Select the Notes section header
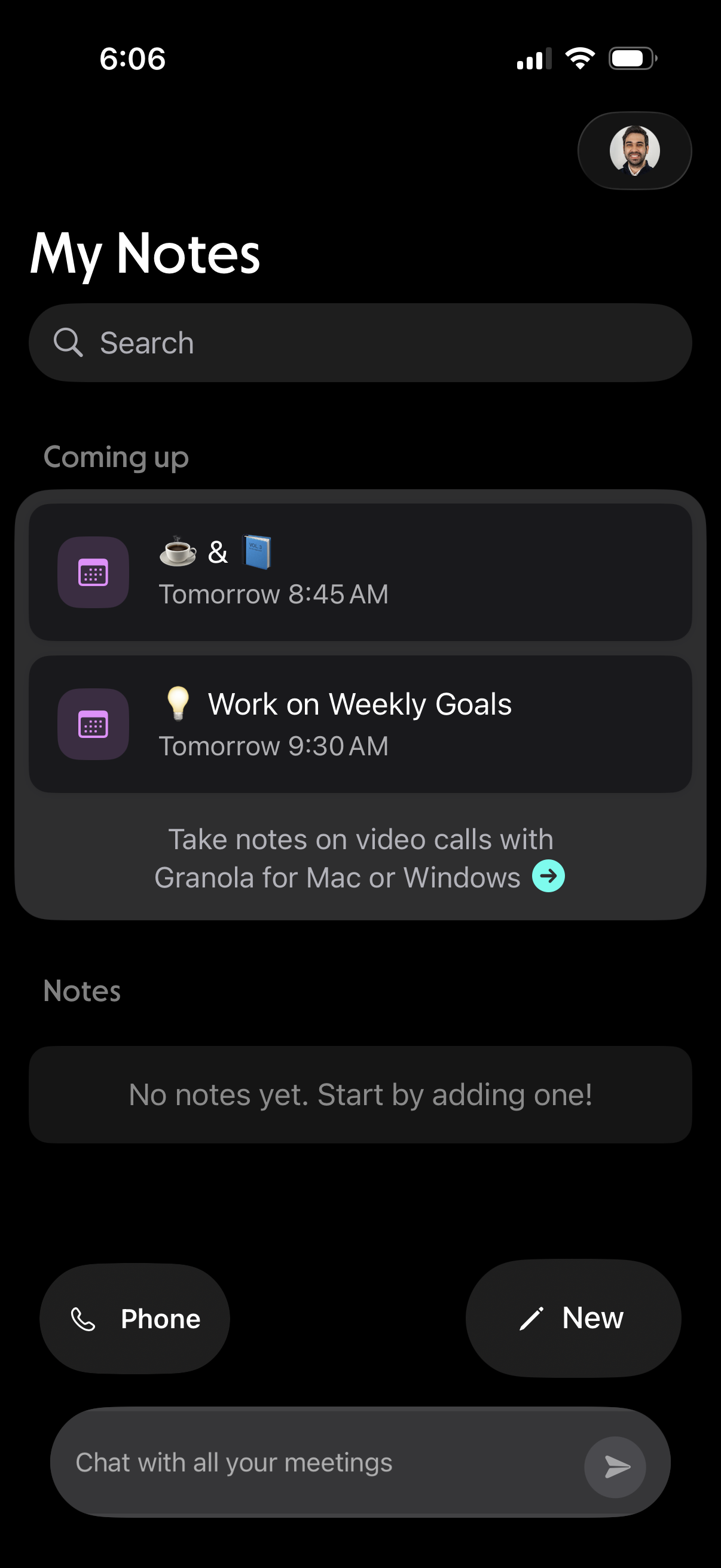Screen dimensions: 721x1568 pyautogui.click(x=81, y=990)
